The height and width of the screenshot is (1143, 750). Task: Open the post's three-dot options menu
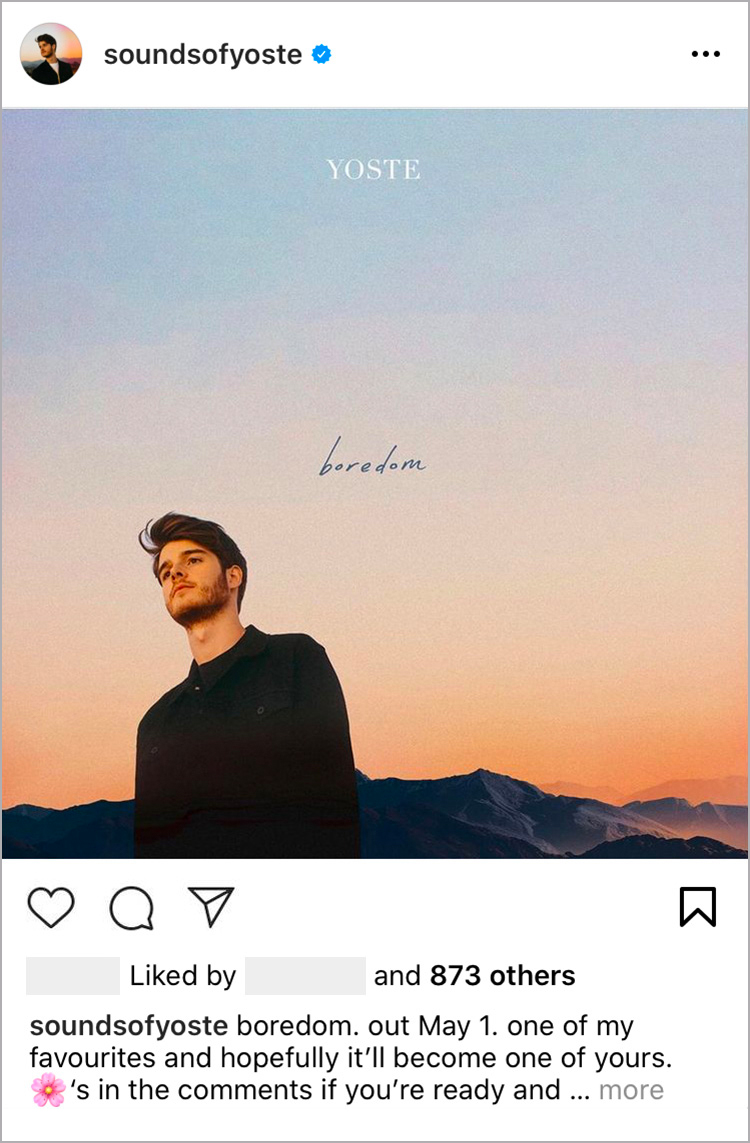705,54
